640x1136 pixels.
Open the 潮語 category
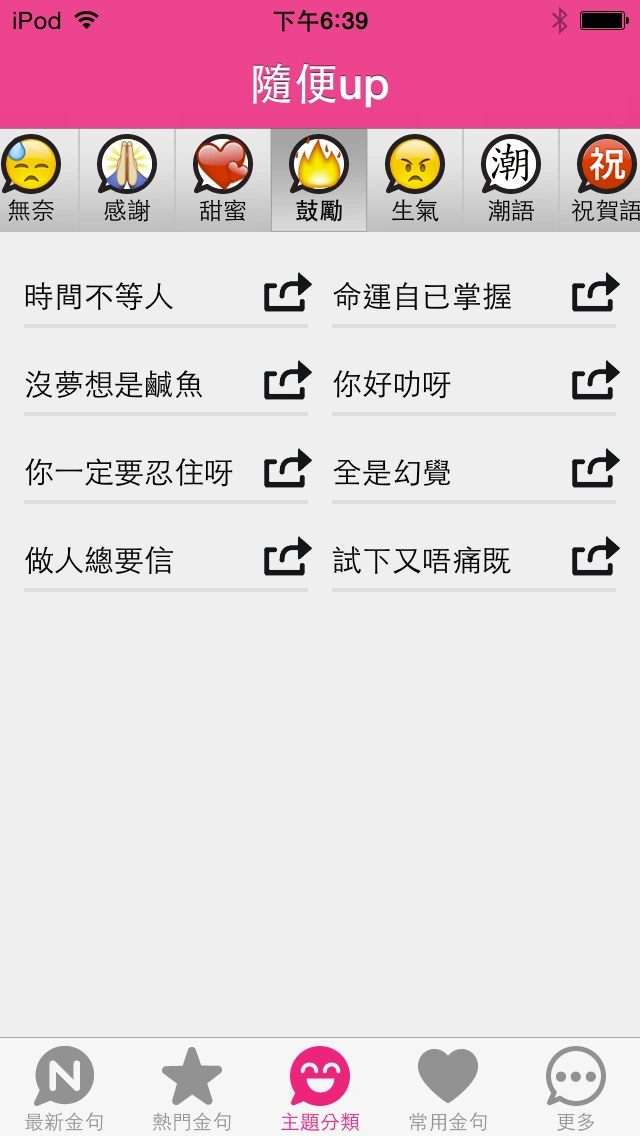point(511,180)
